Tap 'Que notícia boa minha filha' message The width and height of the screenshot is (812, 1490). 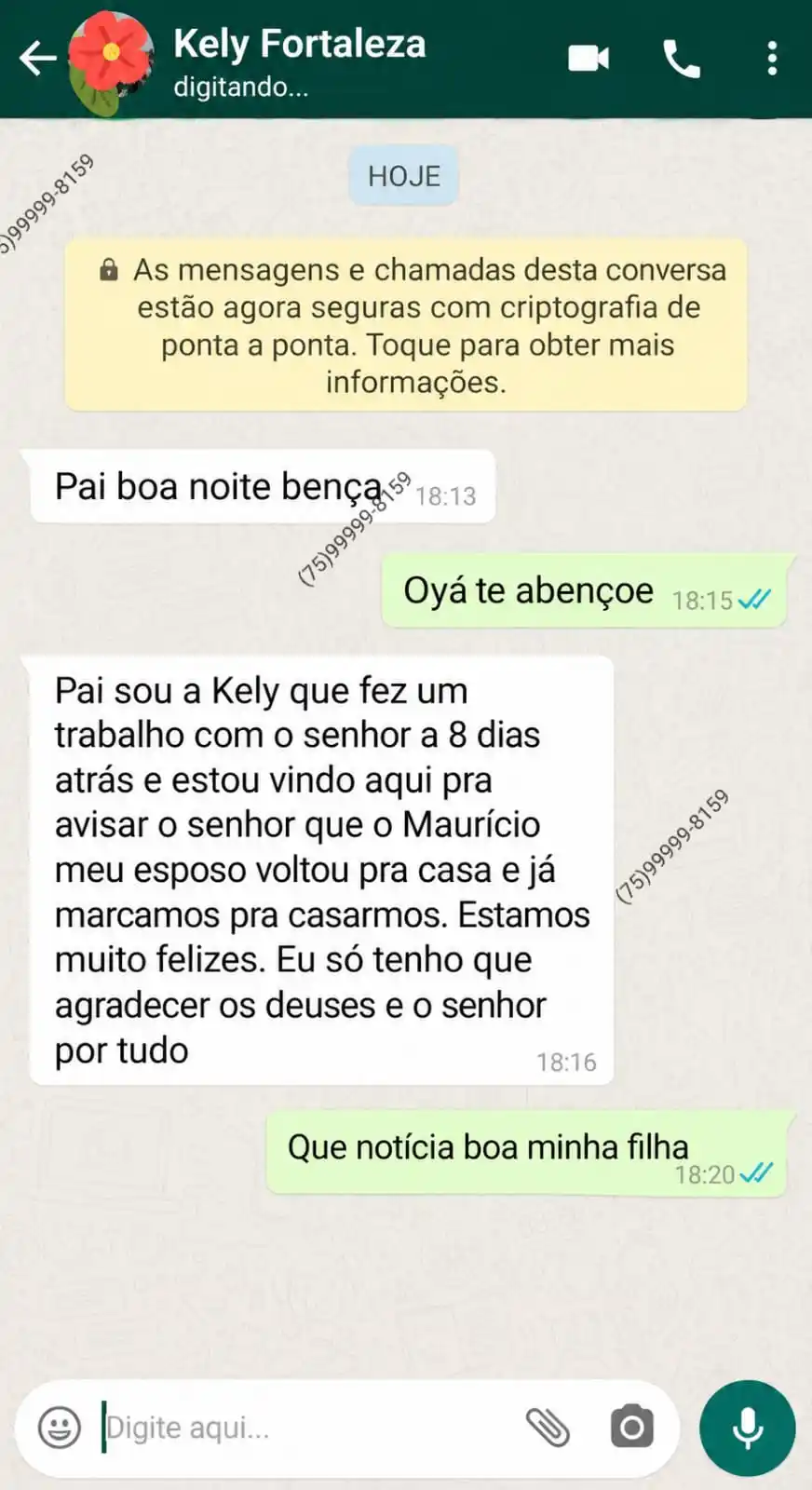click(x=488, y=1146)
